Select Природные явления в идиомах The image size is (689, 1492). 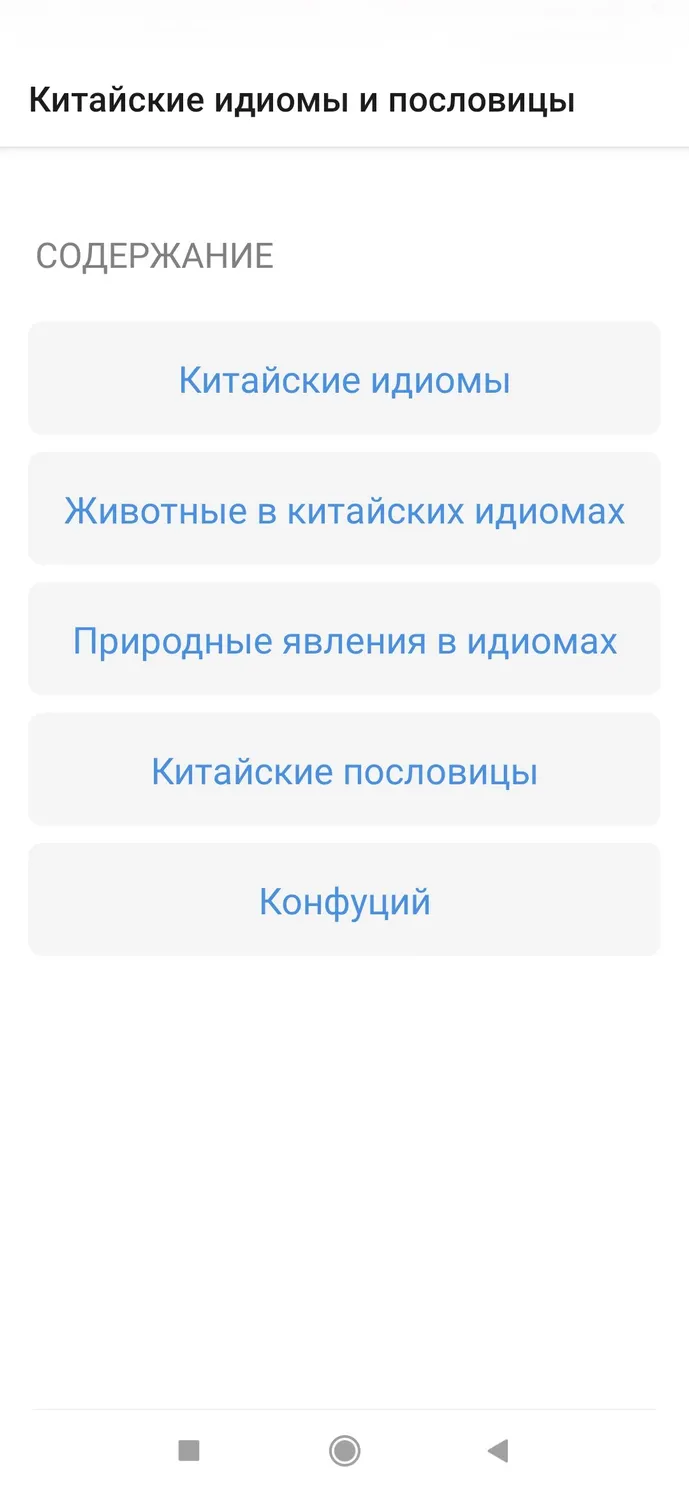(x=344, y=639)
